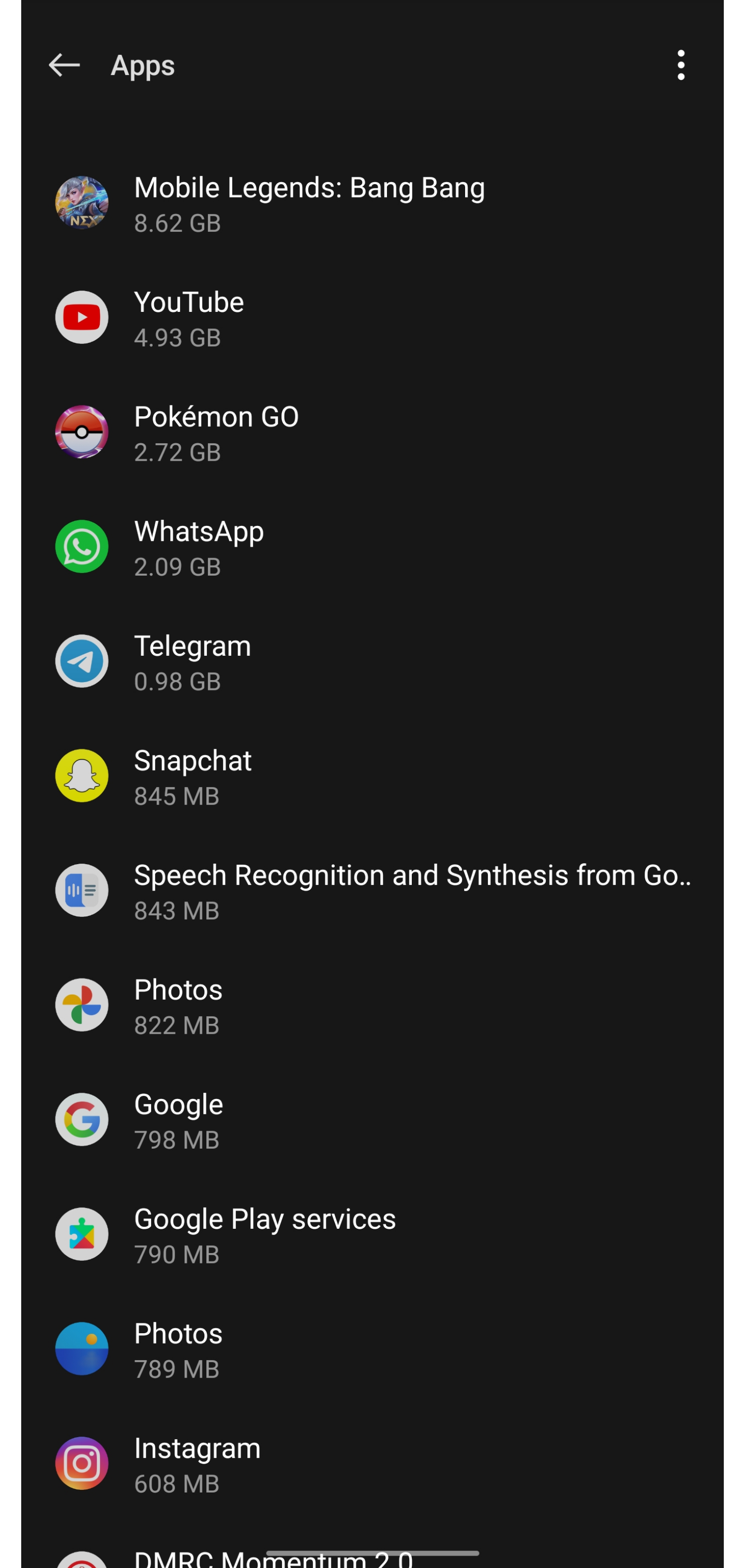Open the three-dot overflow menu
745x1568 pixels.
click(680, 65)
